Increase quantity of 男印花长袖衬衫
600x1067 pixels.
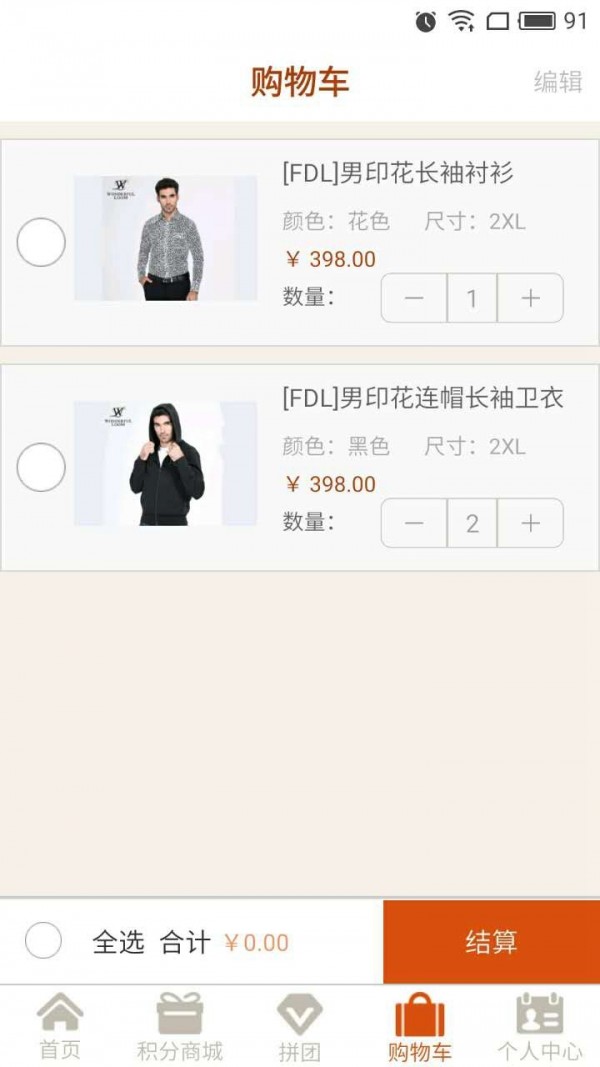pyautogui.click(x=530, y=298)
